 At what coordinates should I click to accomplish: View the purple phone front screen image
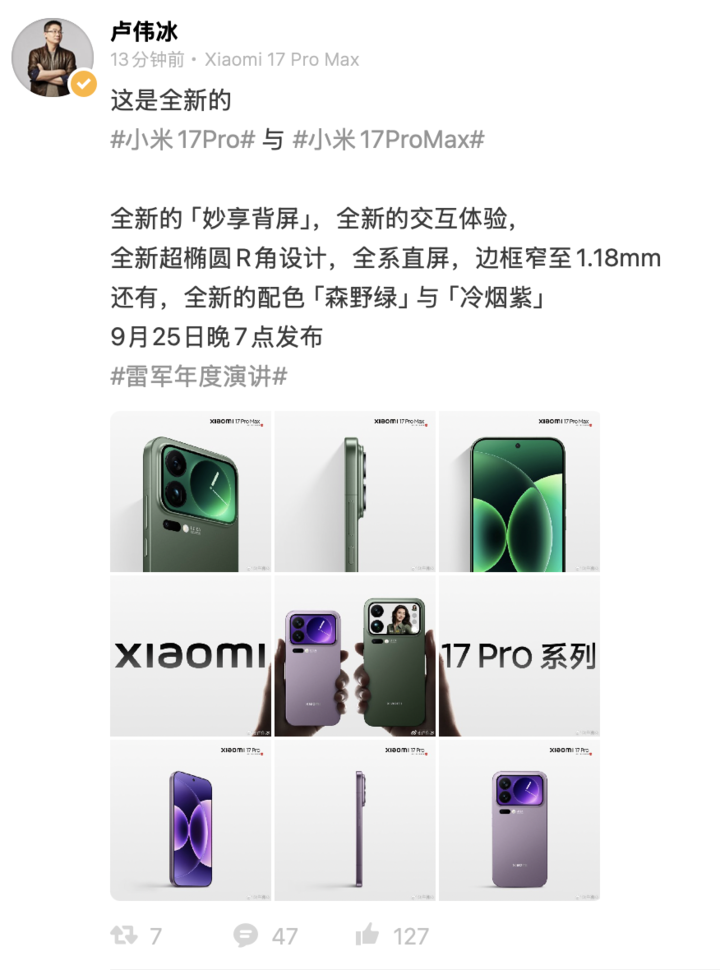[190, 820]
